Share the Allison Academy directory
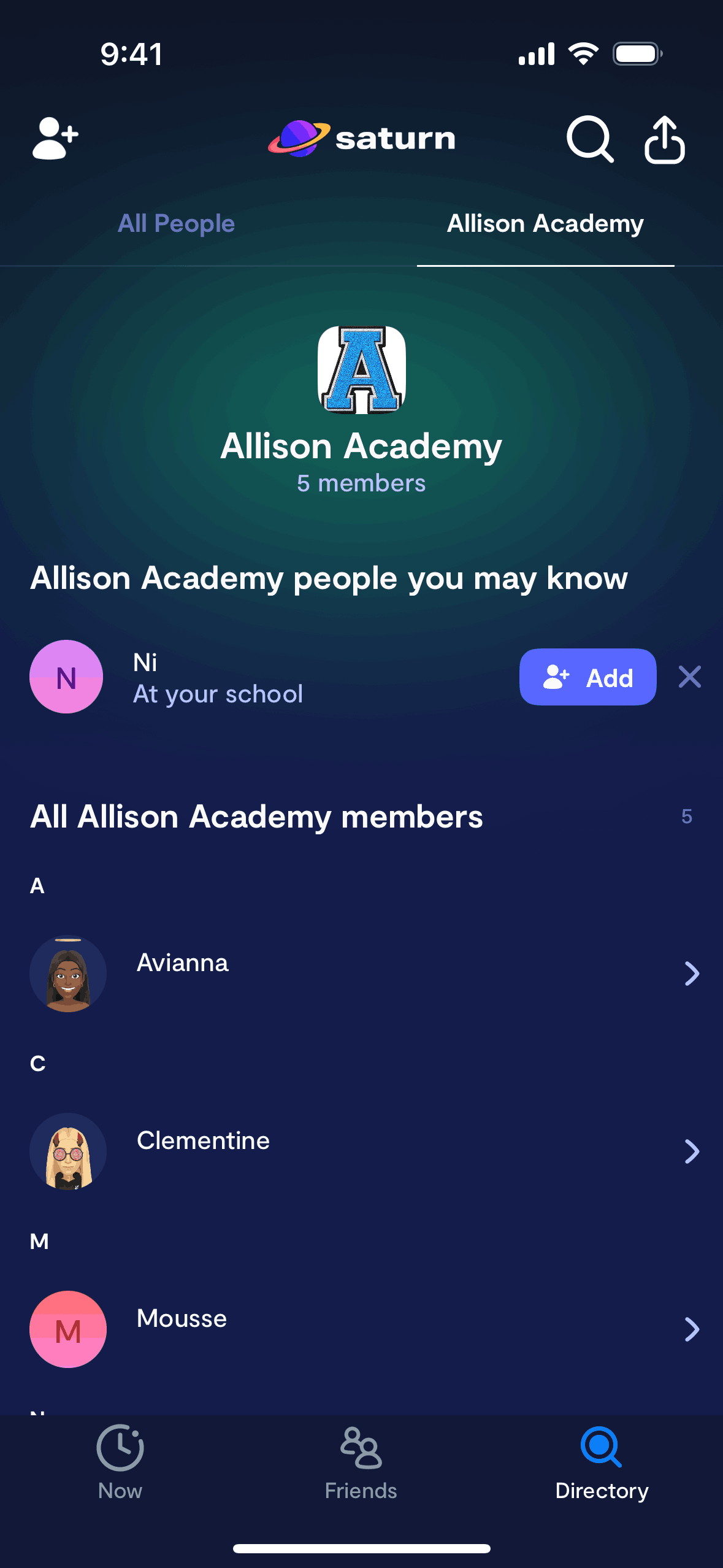 pos(664,140)
